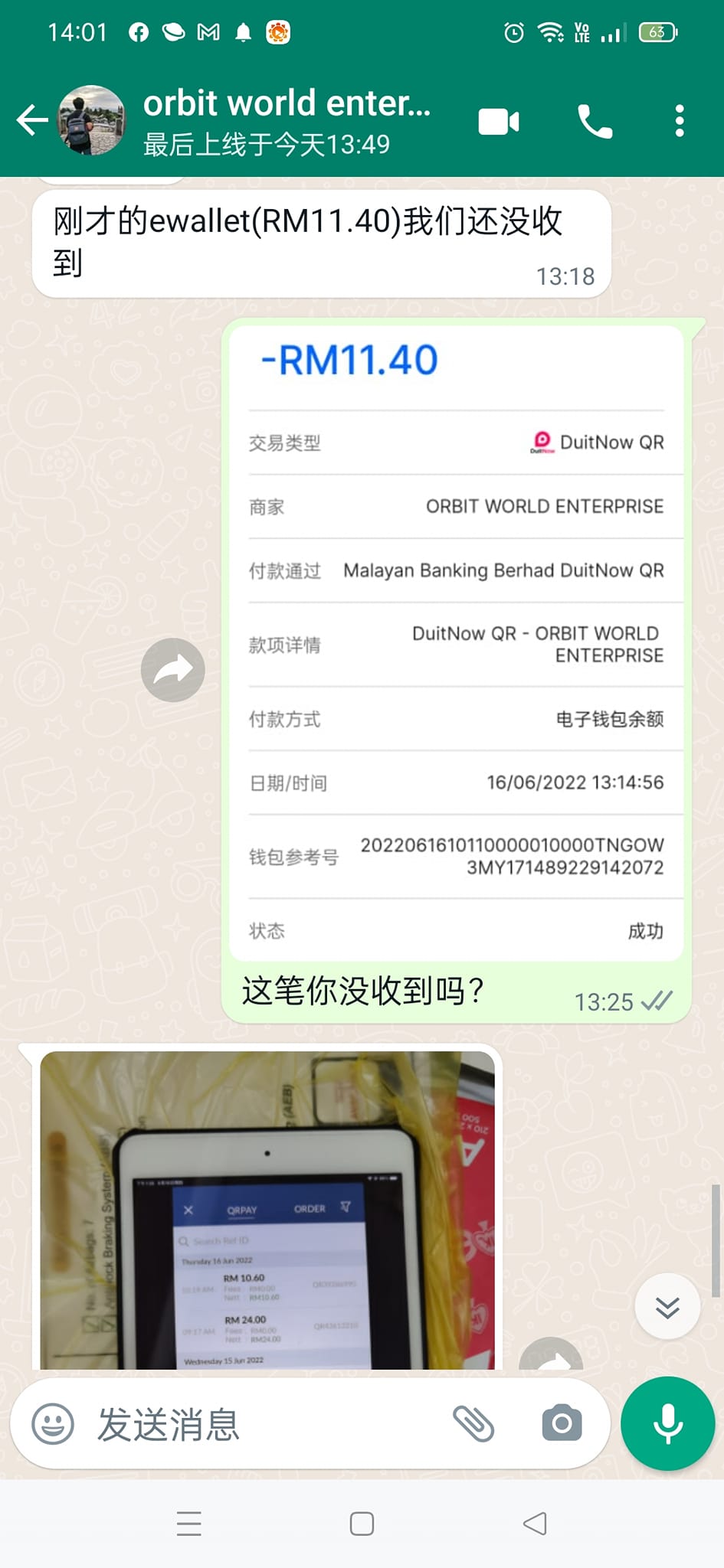Open orbit world enterprise contact info
This screenshot has width=724, height=1568.
point(287,120)
